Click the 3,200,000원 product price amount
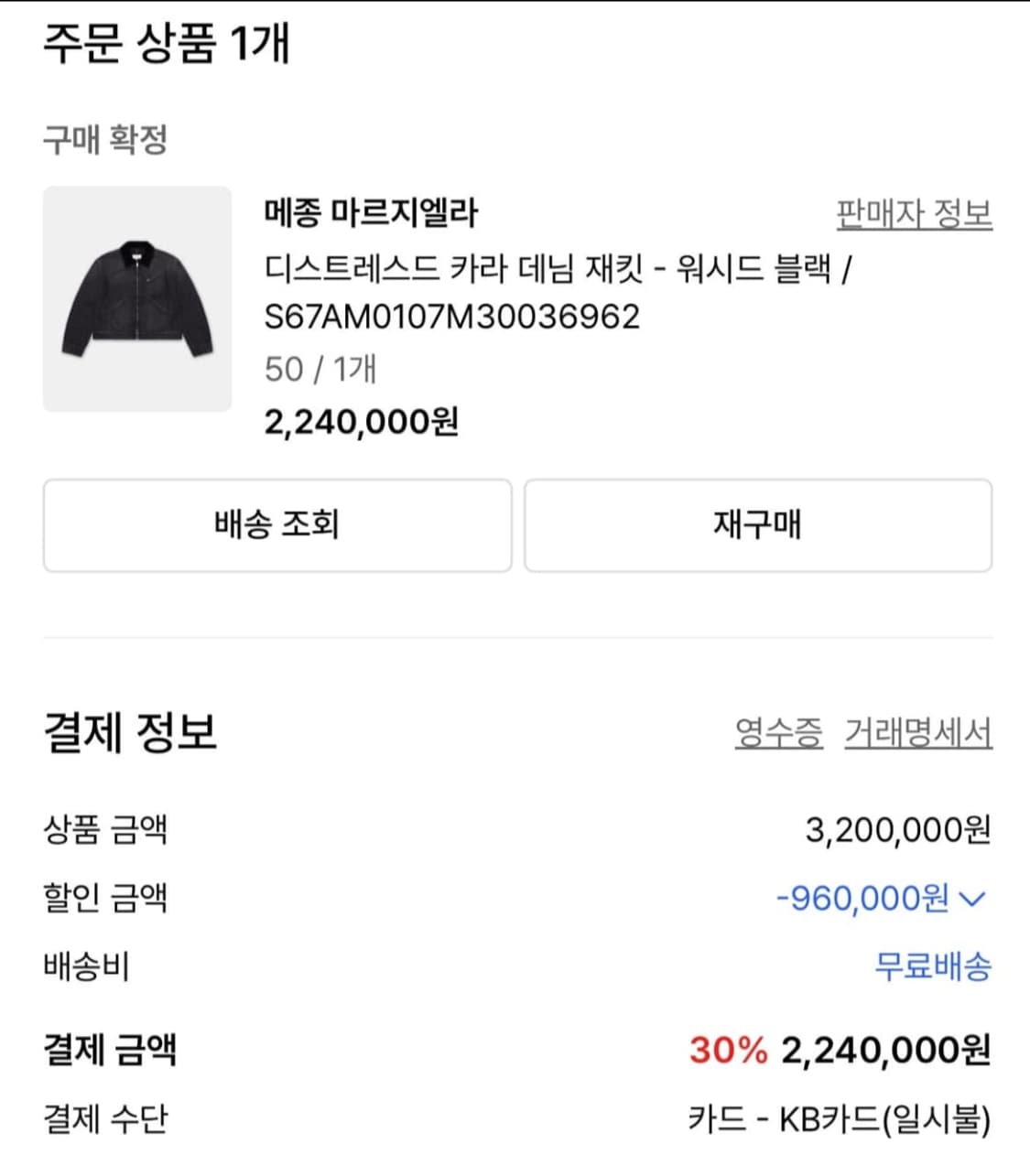The width and height of the screenshot is (1030, 1176). pos(897,831)
